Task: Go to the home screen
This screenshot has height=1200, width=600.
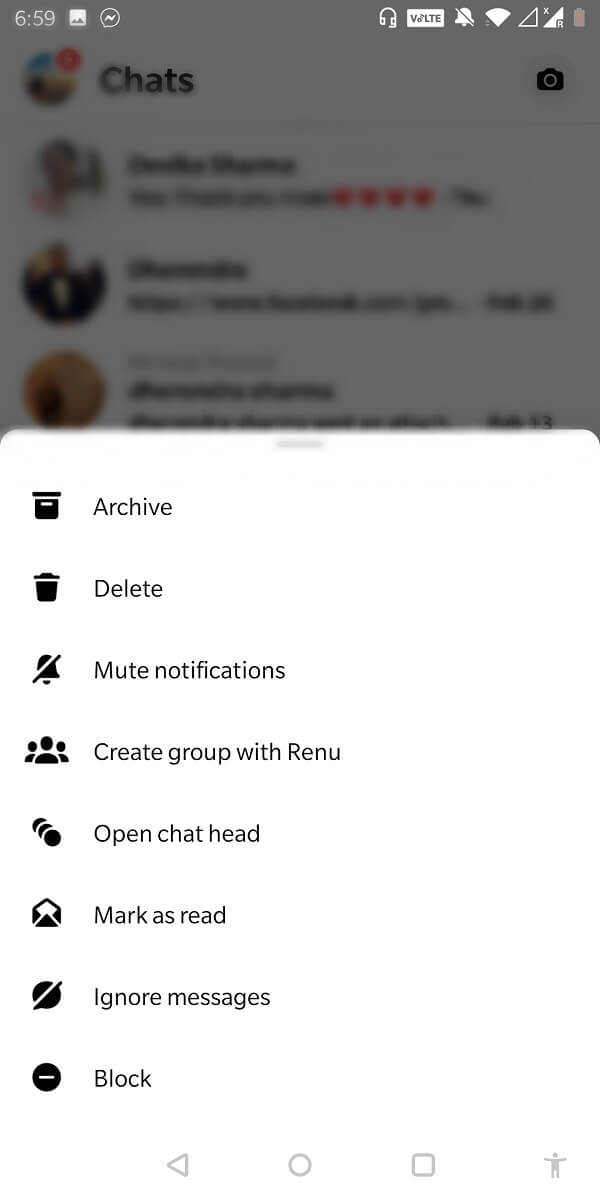Action: [x=300, y=1164]
